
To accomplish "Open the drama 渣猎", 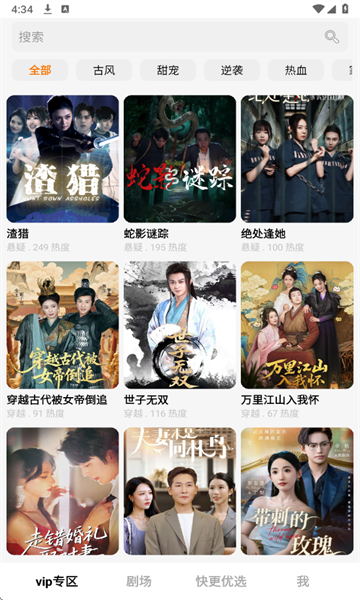I will [x=63, y=159].
